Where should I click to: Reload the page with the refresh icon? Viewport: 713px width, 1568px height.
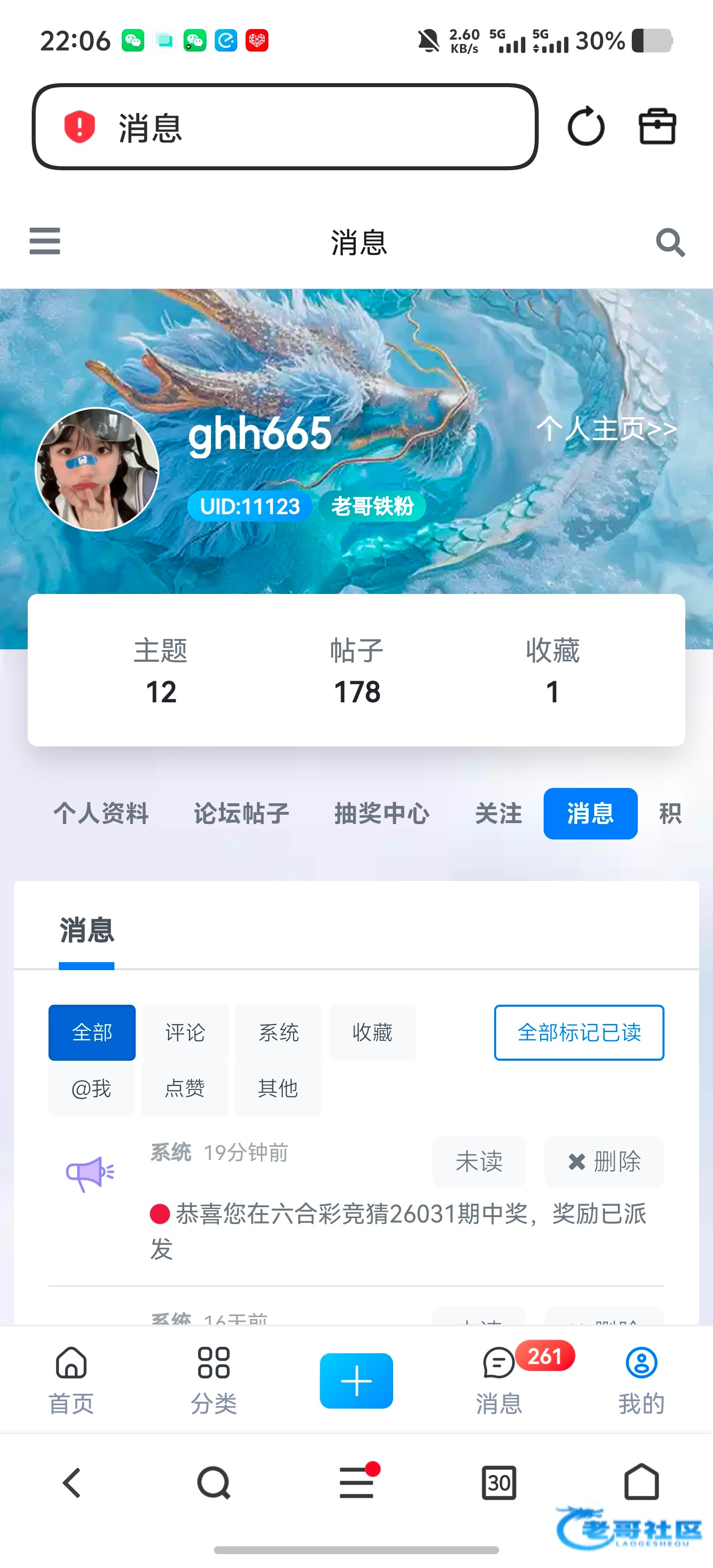coord(586,127)
